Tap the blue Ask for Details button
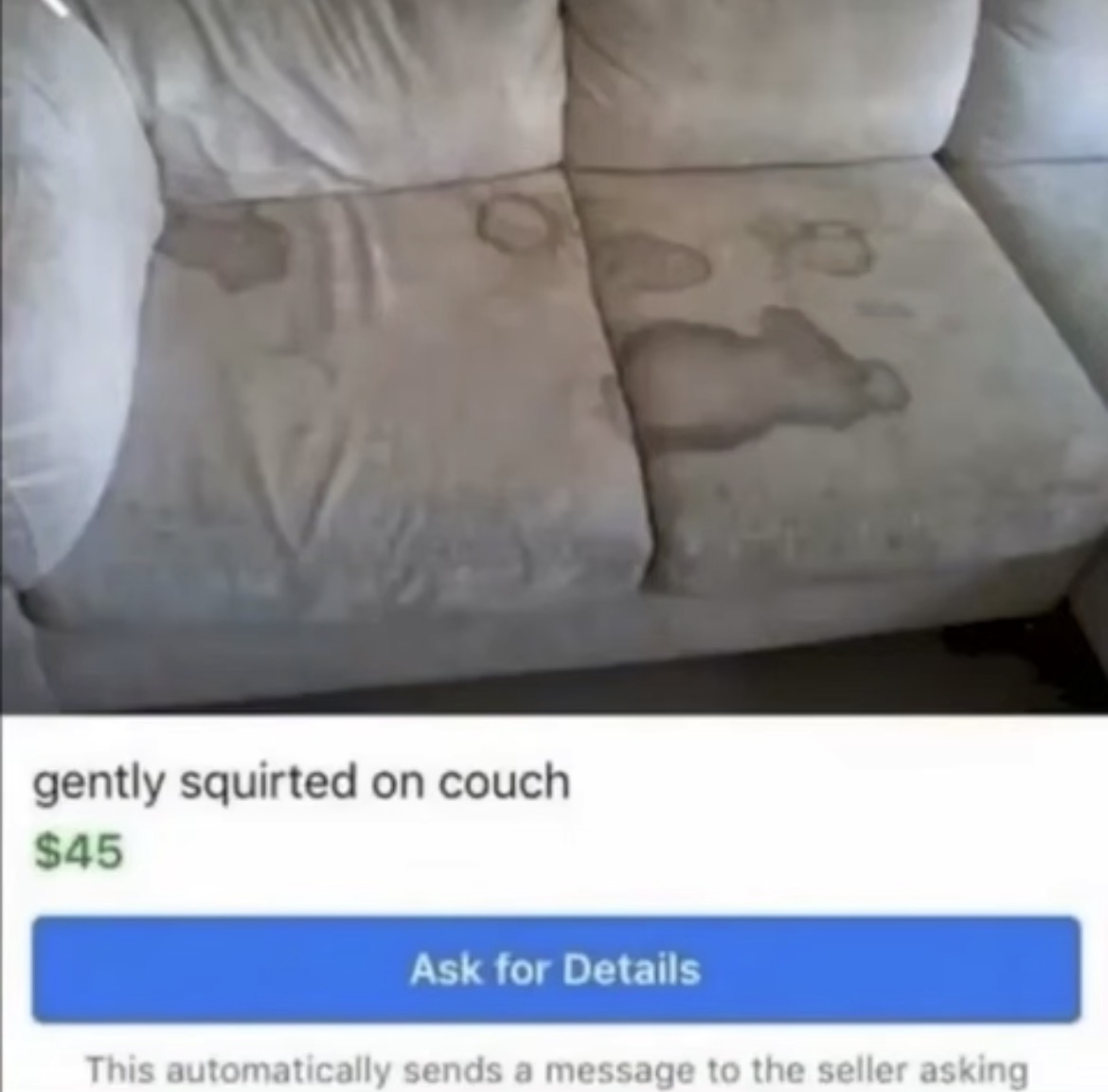The width and height of the screenshot is (1108, 1092). [555, 969]
